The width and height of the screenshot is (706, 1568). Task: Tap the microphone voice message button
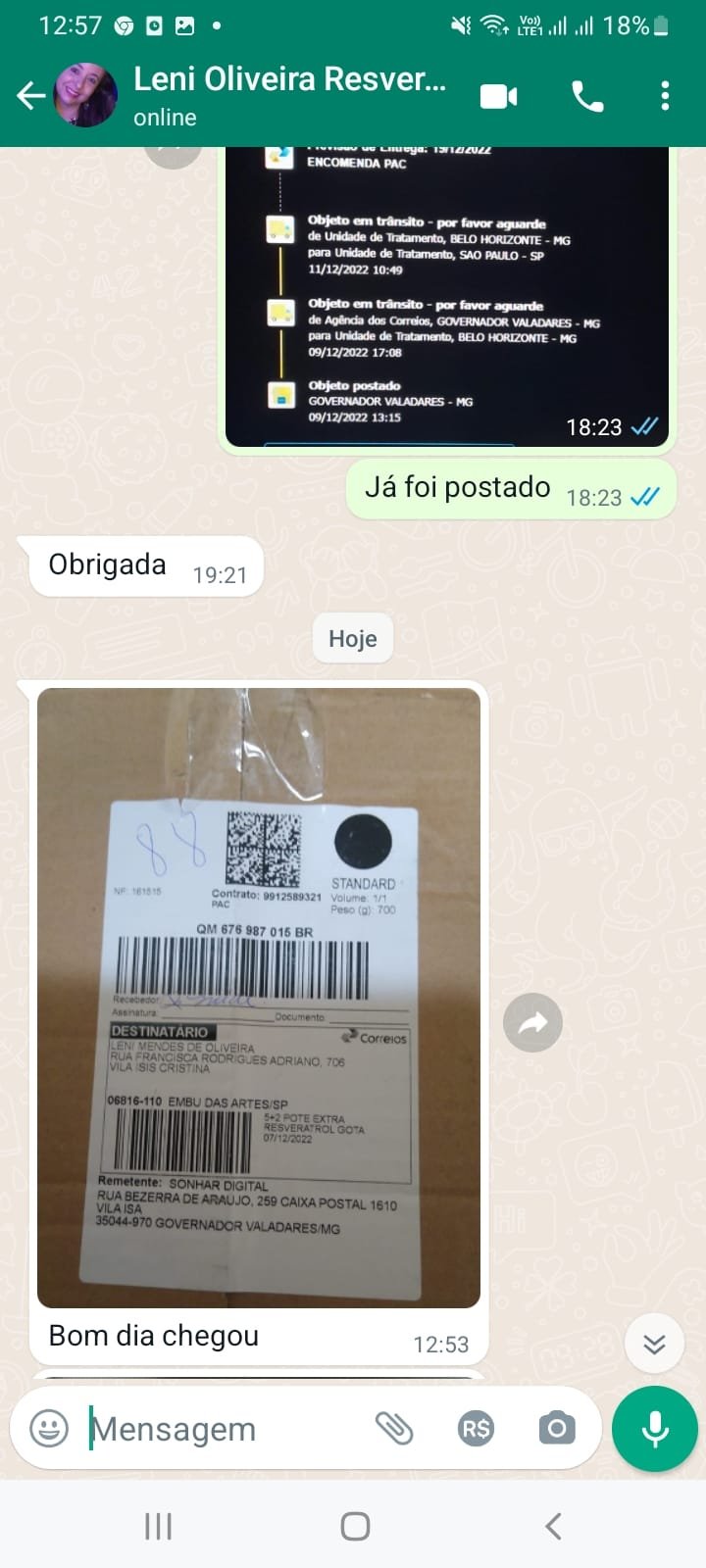point(654,1429)
